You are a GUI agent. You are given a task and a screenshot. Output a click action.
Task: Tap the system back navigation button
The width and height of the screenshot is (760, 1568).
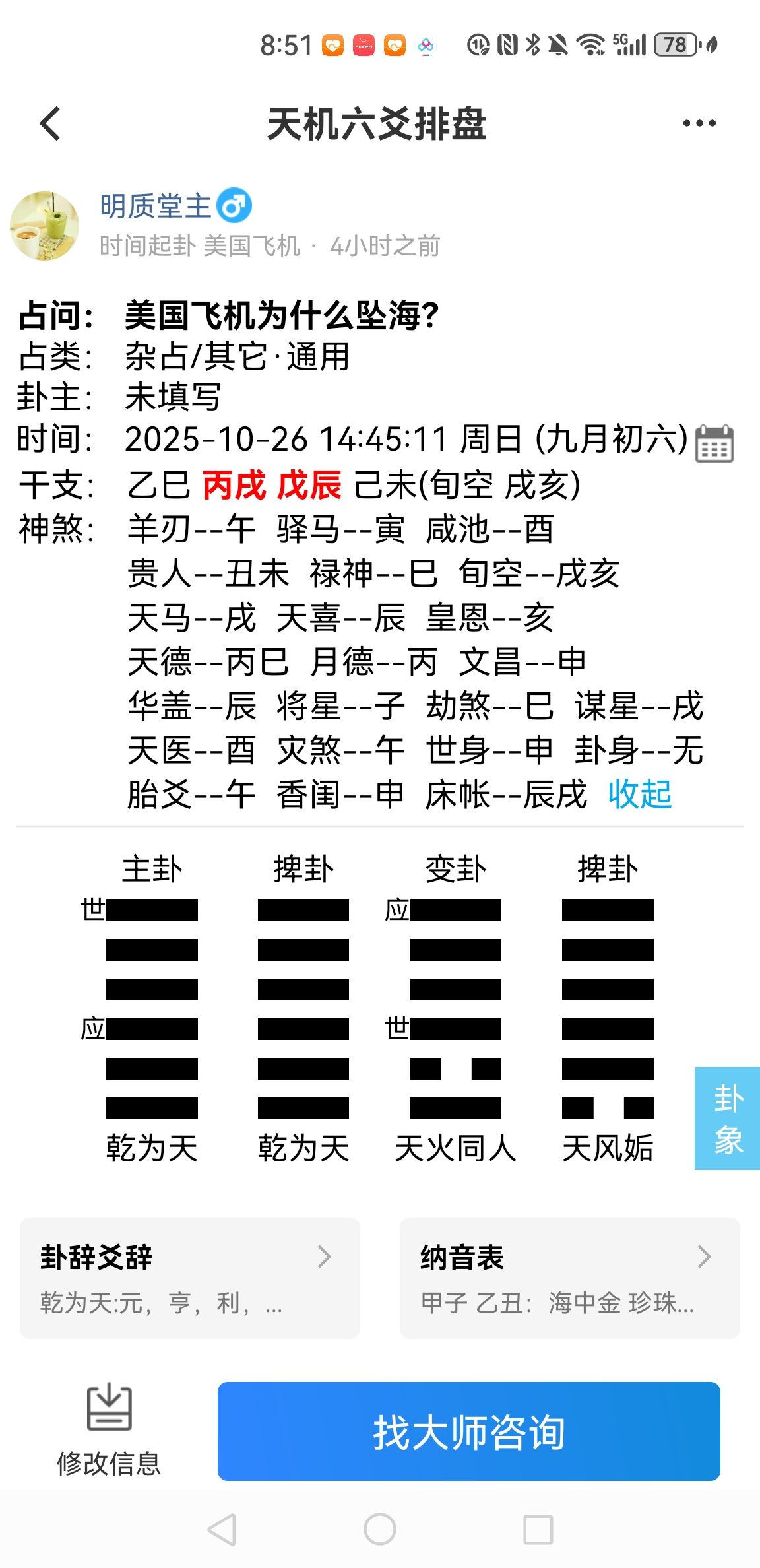[222, 1530]
